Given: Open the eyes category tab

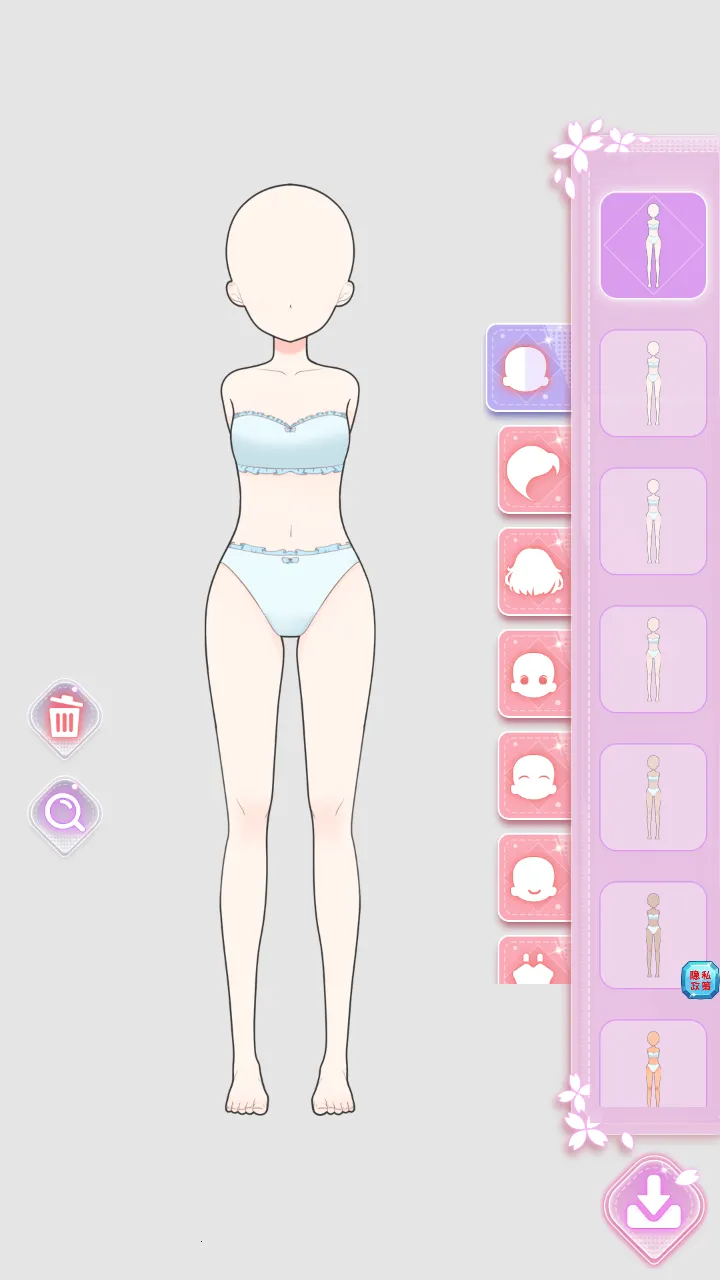Looking at the screenshot, I should (x=534, y=674).
